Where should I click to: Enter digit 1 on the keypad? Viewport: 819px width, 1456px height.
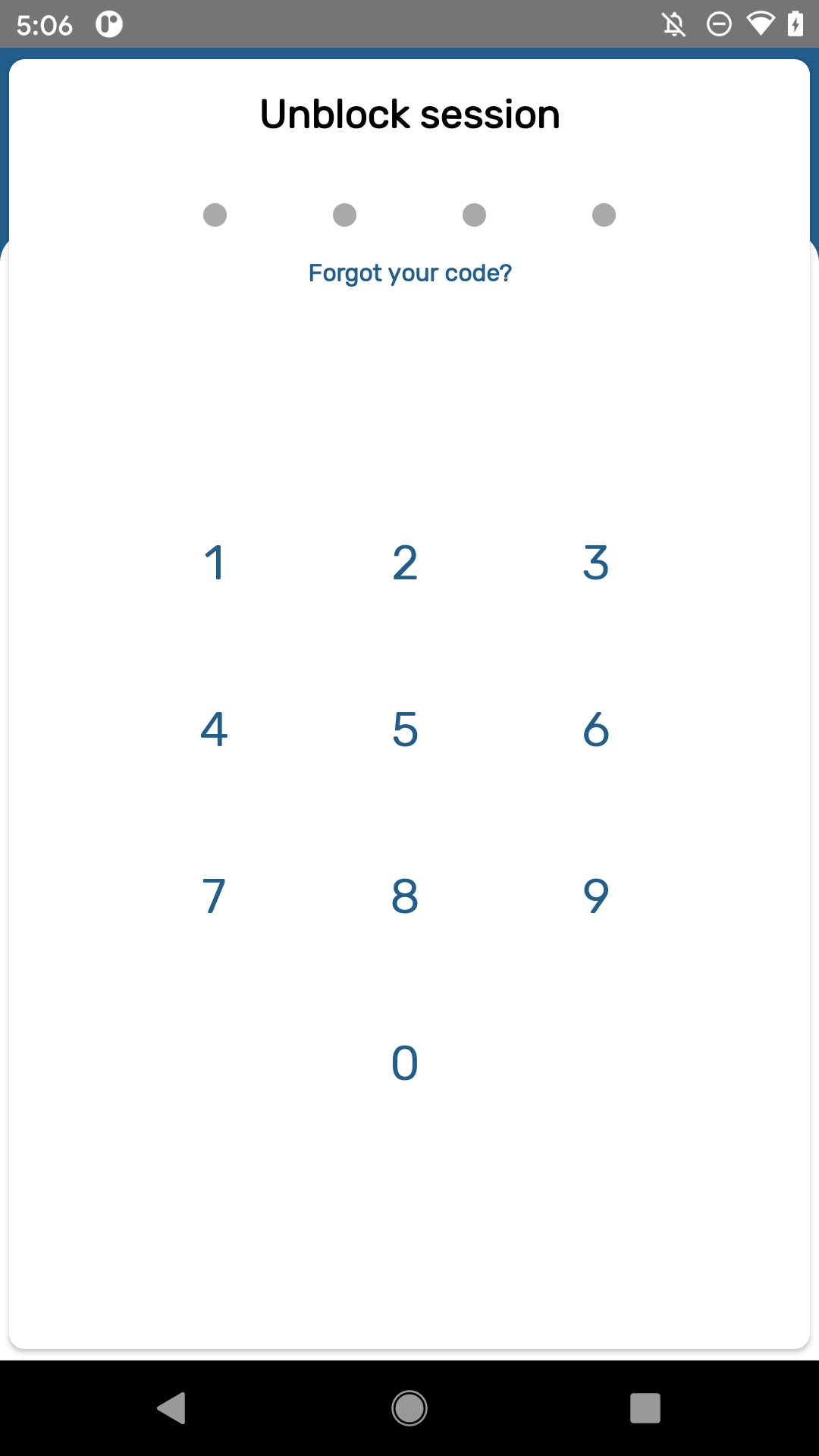(215, 563)
